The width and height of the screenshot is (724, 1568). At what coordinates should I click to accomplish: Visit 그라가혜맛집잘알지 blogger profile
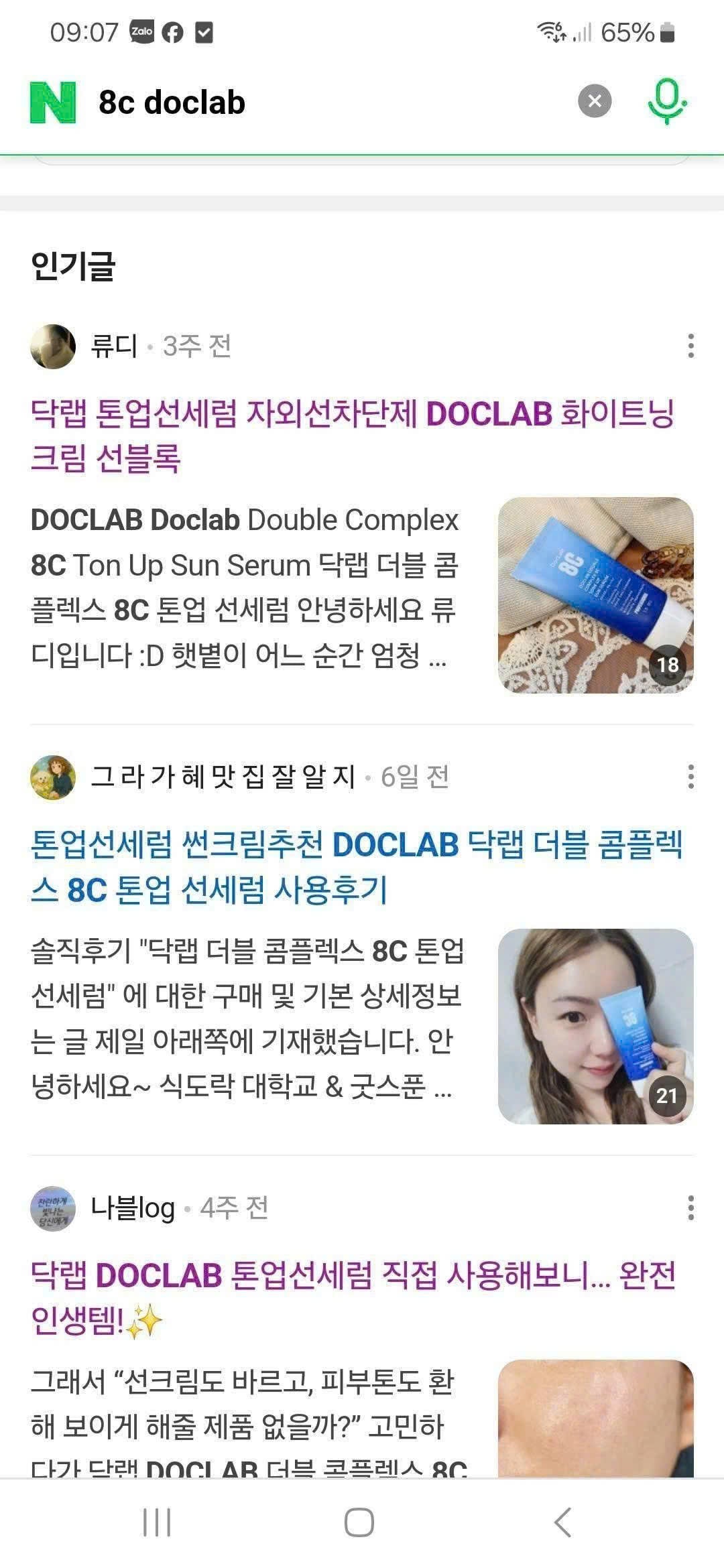pos(223,777)
